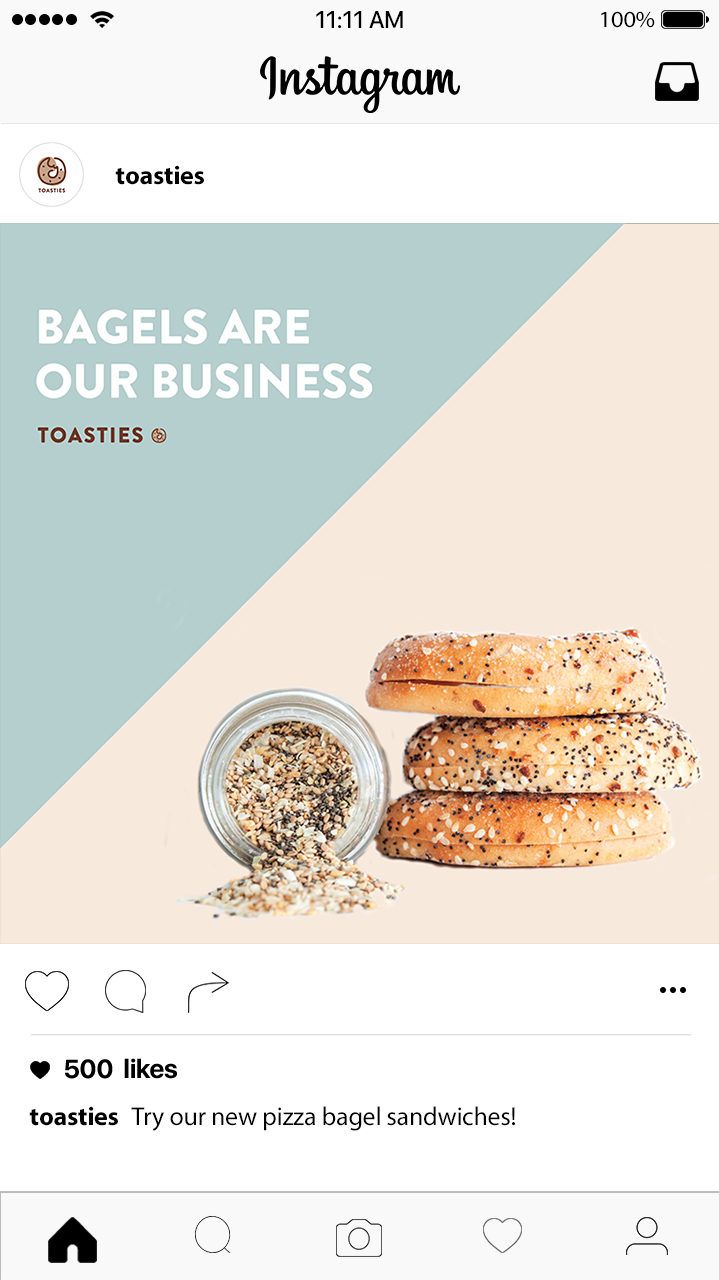
Task: Open the Camera tab
Action: 359,1238
